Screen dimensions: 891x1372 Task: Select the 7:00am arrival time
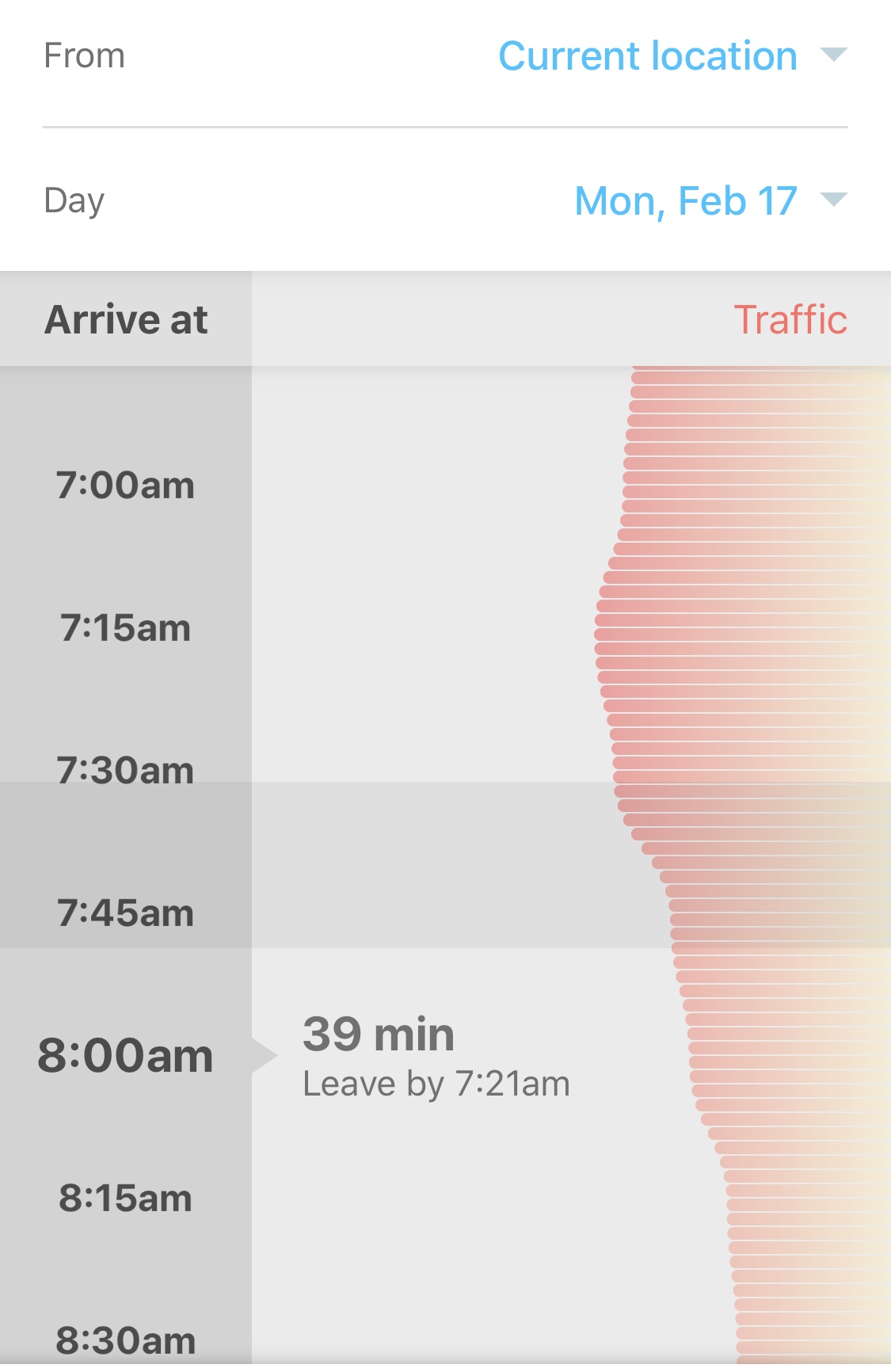coord(125,486)
